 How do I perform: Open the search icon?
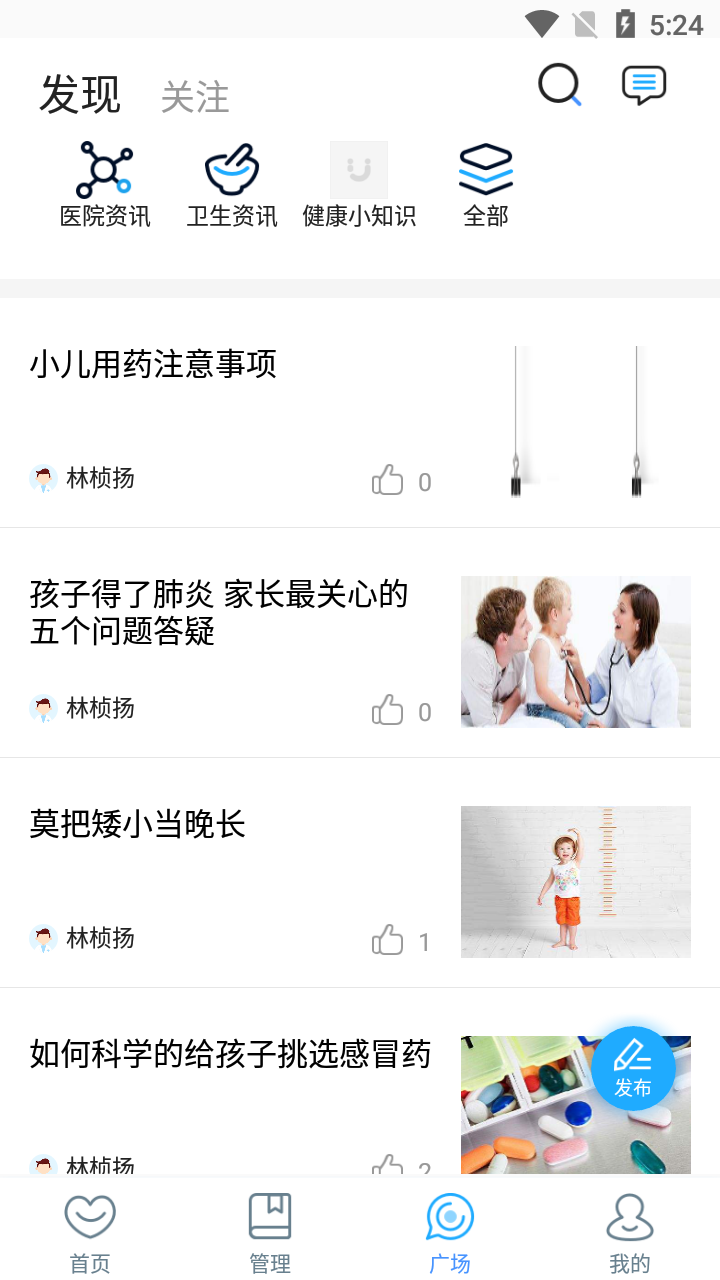tap(559, 85)
